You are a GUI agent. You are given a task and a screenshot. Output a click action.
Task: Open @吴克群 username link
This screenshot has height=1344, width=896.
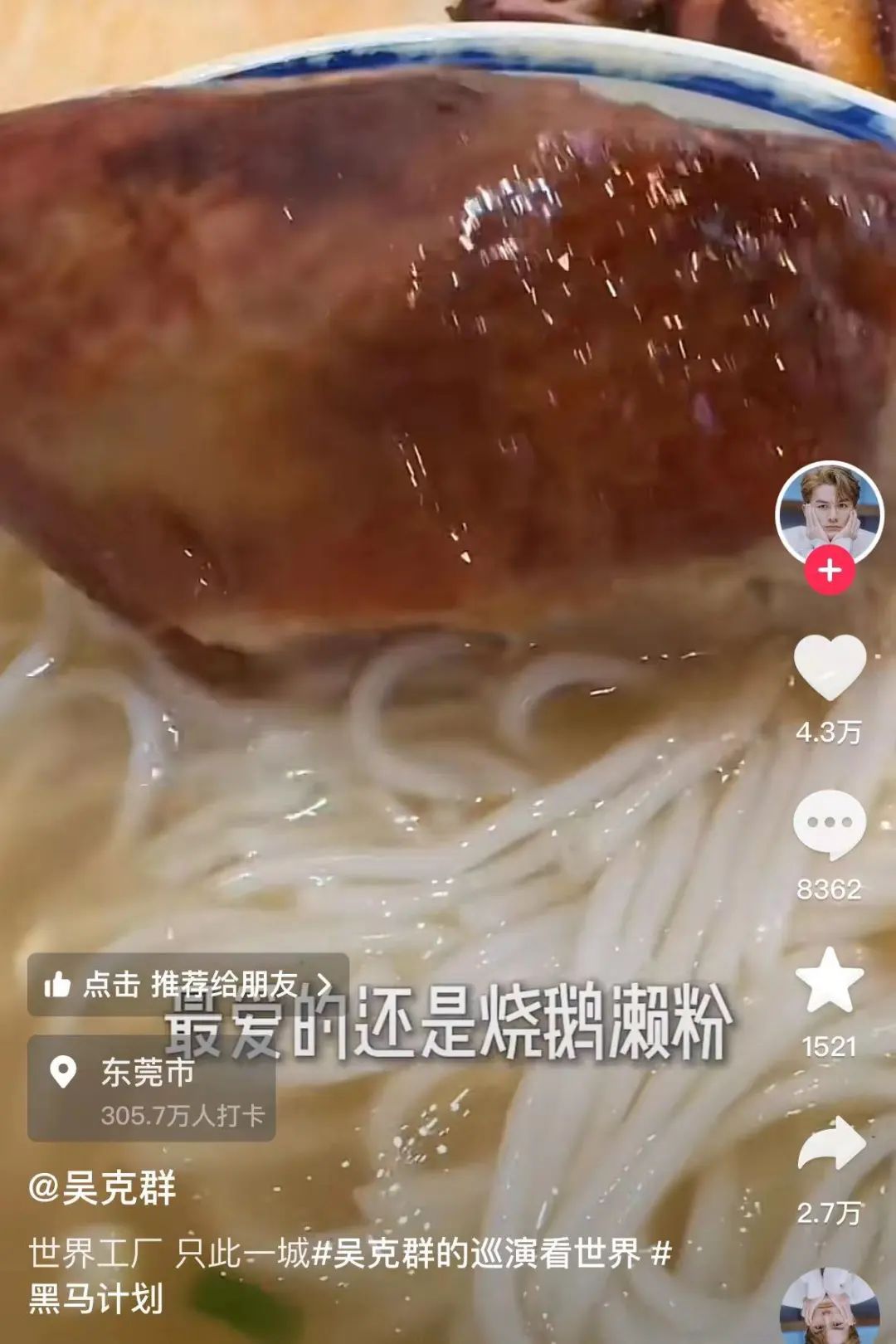103,1188
